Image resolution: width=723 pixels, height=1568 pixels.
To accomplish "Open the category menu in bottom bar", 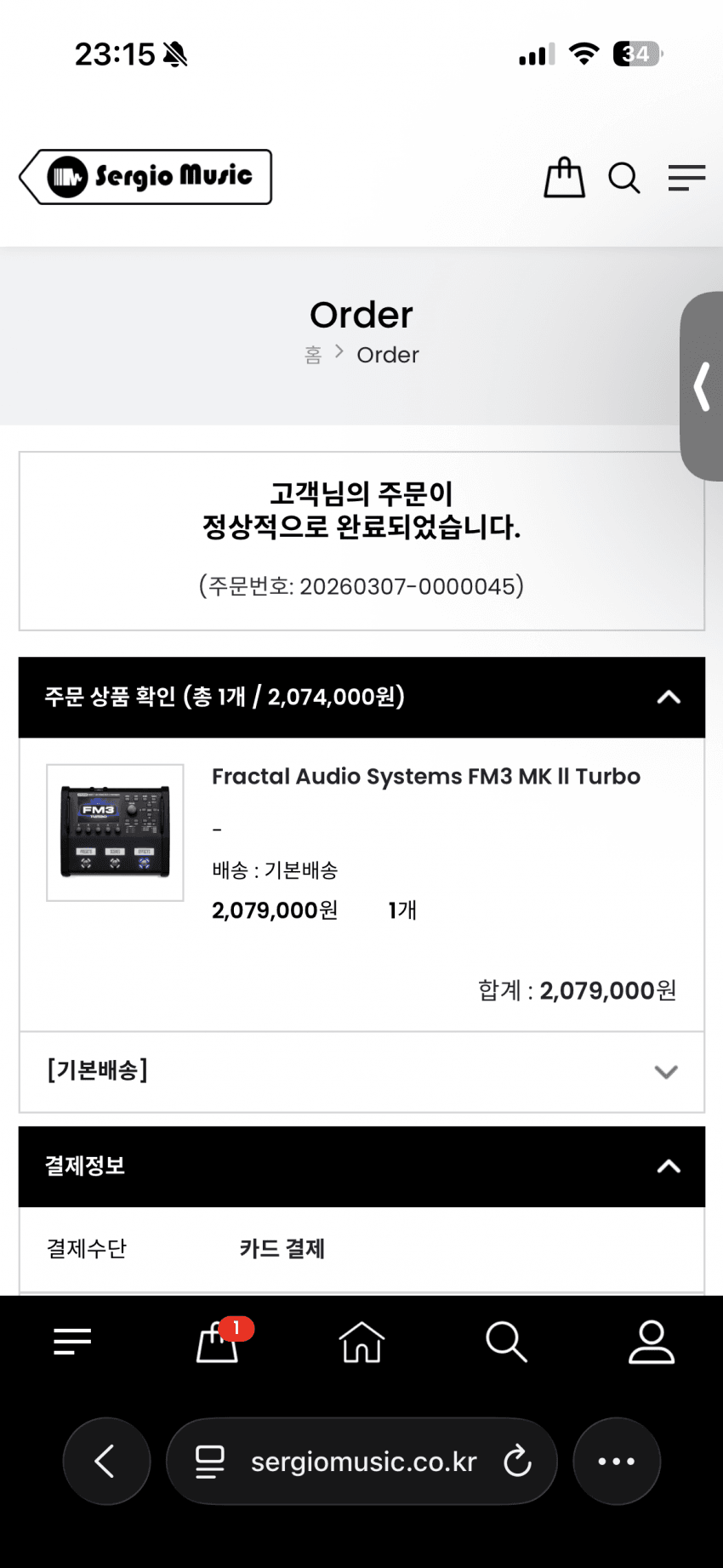I will (x=72, y=1342).
